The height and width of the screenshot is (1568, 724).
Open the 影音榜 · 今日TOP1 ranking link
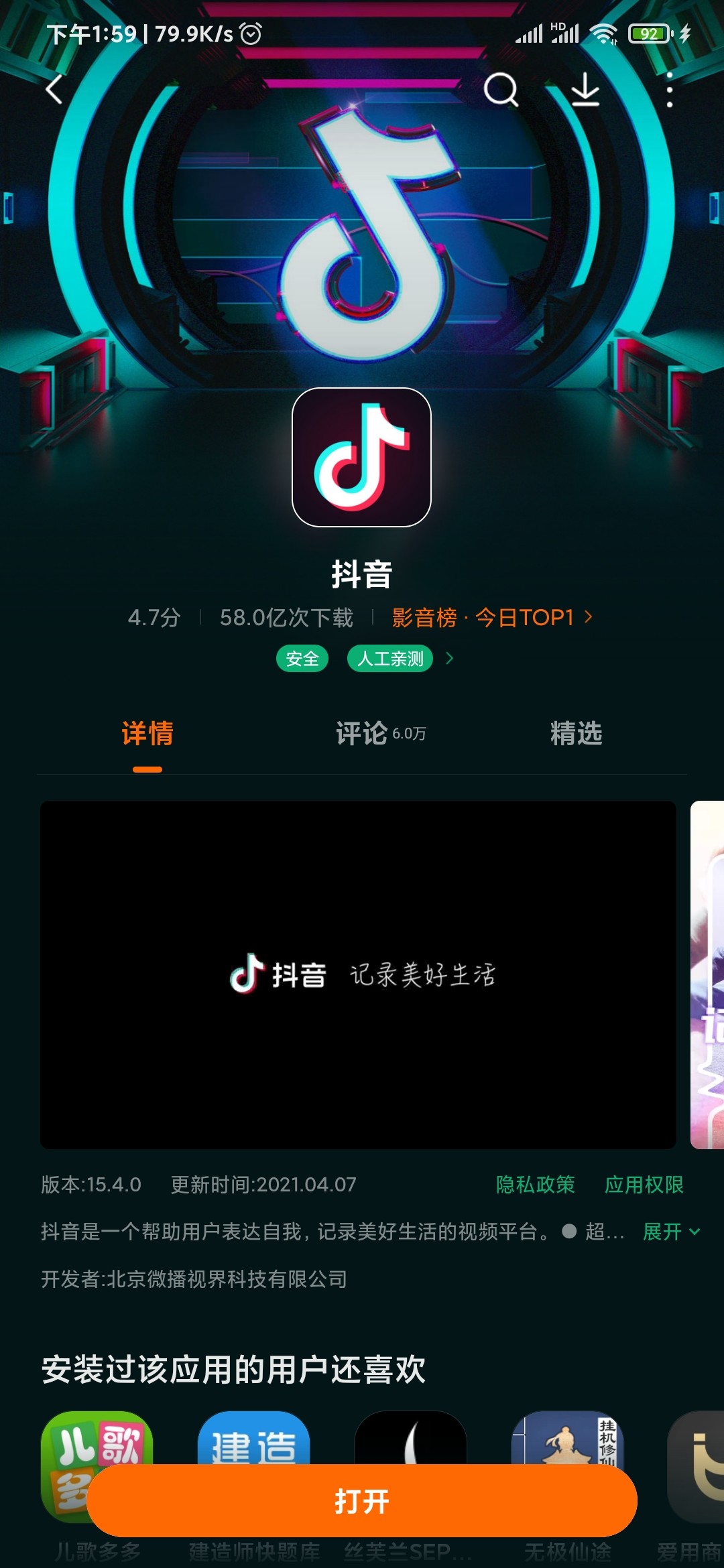491,617
